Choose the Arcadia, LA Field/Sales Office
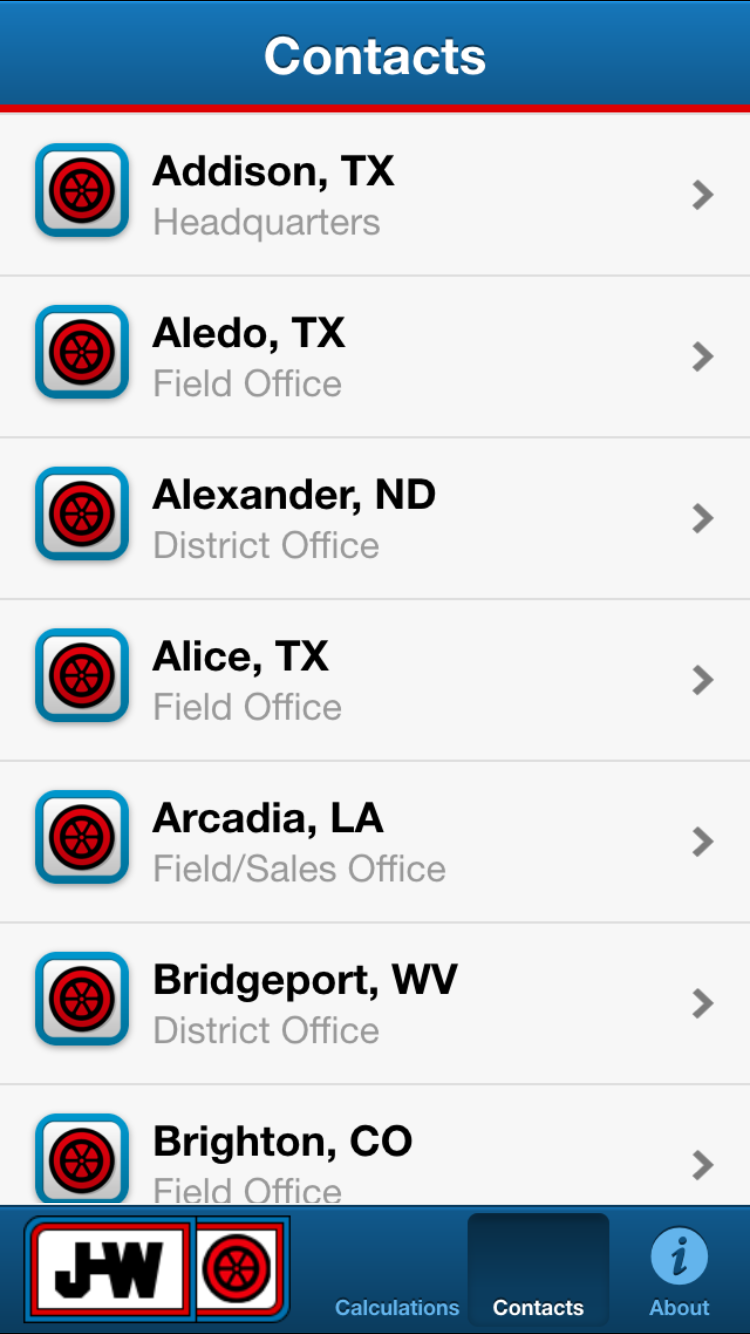Screen dimensions: 750x1334 (x=374, y=842)
